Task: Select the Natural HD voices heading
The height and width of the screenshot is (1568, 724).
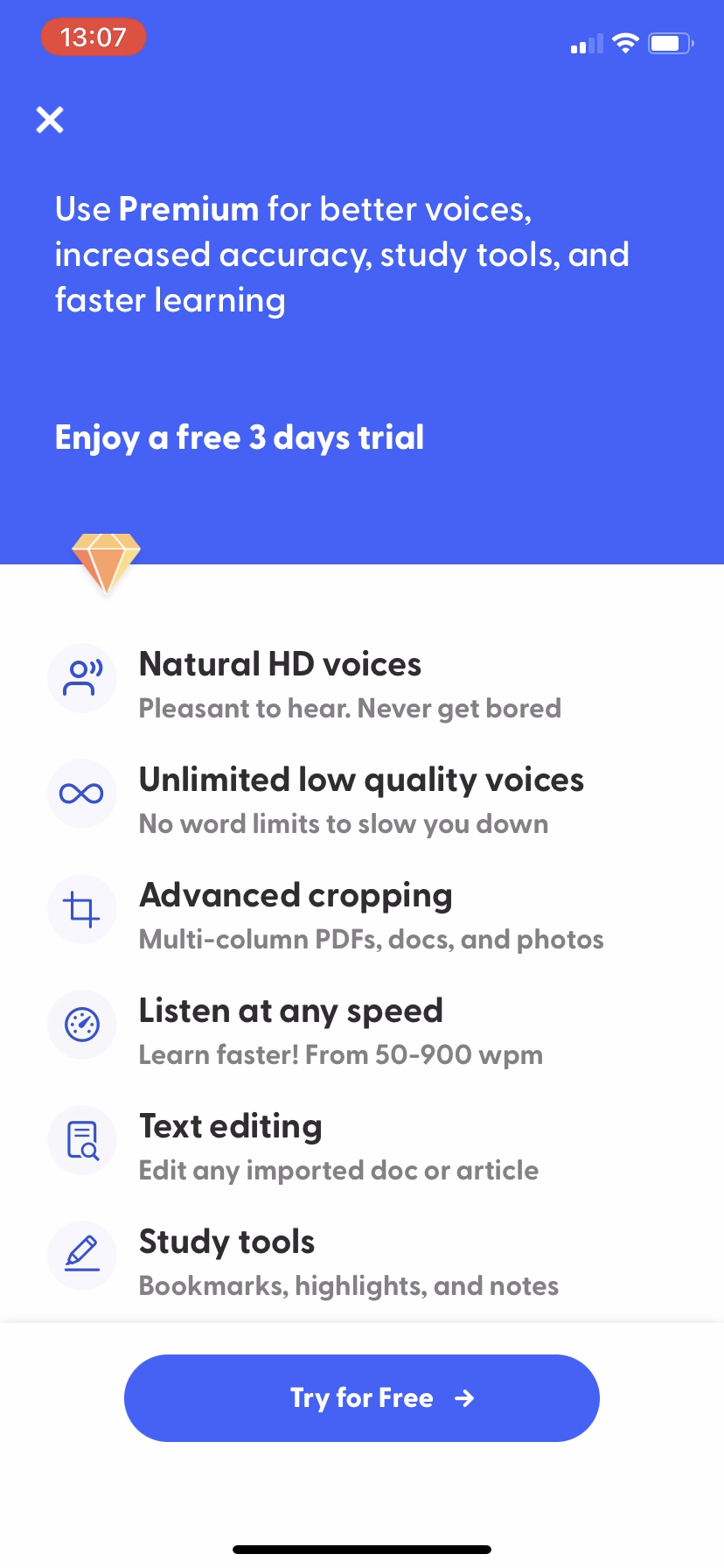Action: (280, 663)
